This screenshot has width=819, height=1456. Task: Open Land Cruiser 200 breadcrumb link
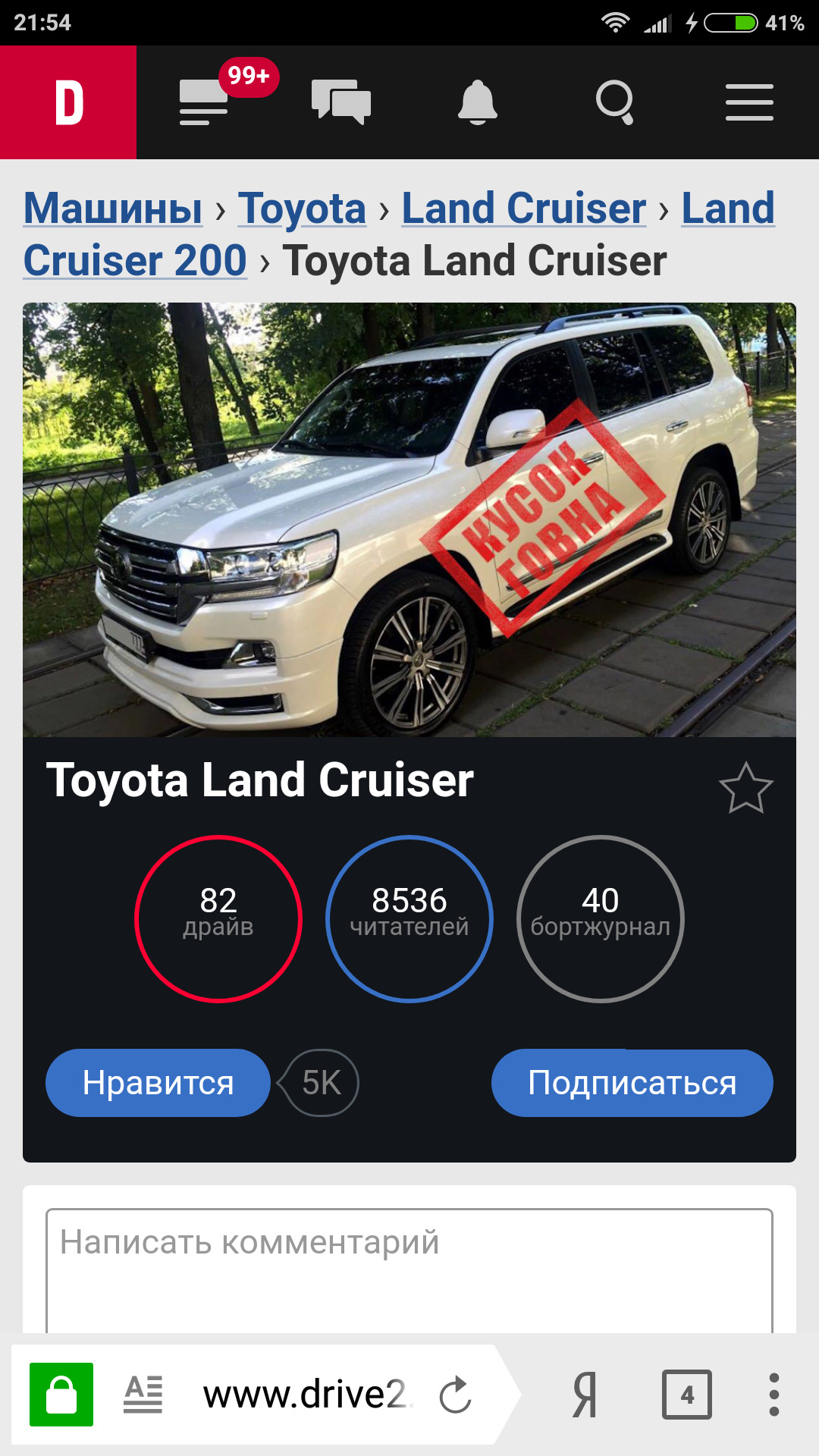click(135, 260)
